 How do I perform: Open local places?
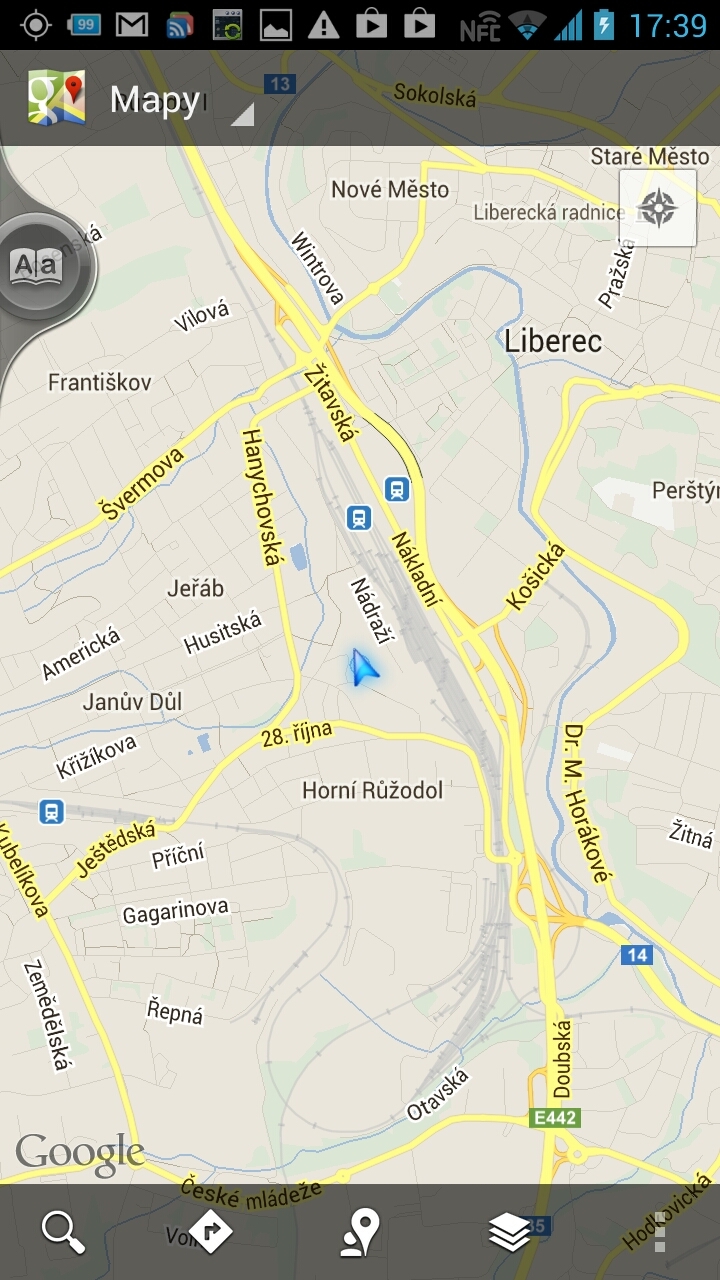click(x=360, y=1231)
